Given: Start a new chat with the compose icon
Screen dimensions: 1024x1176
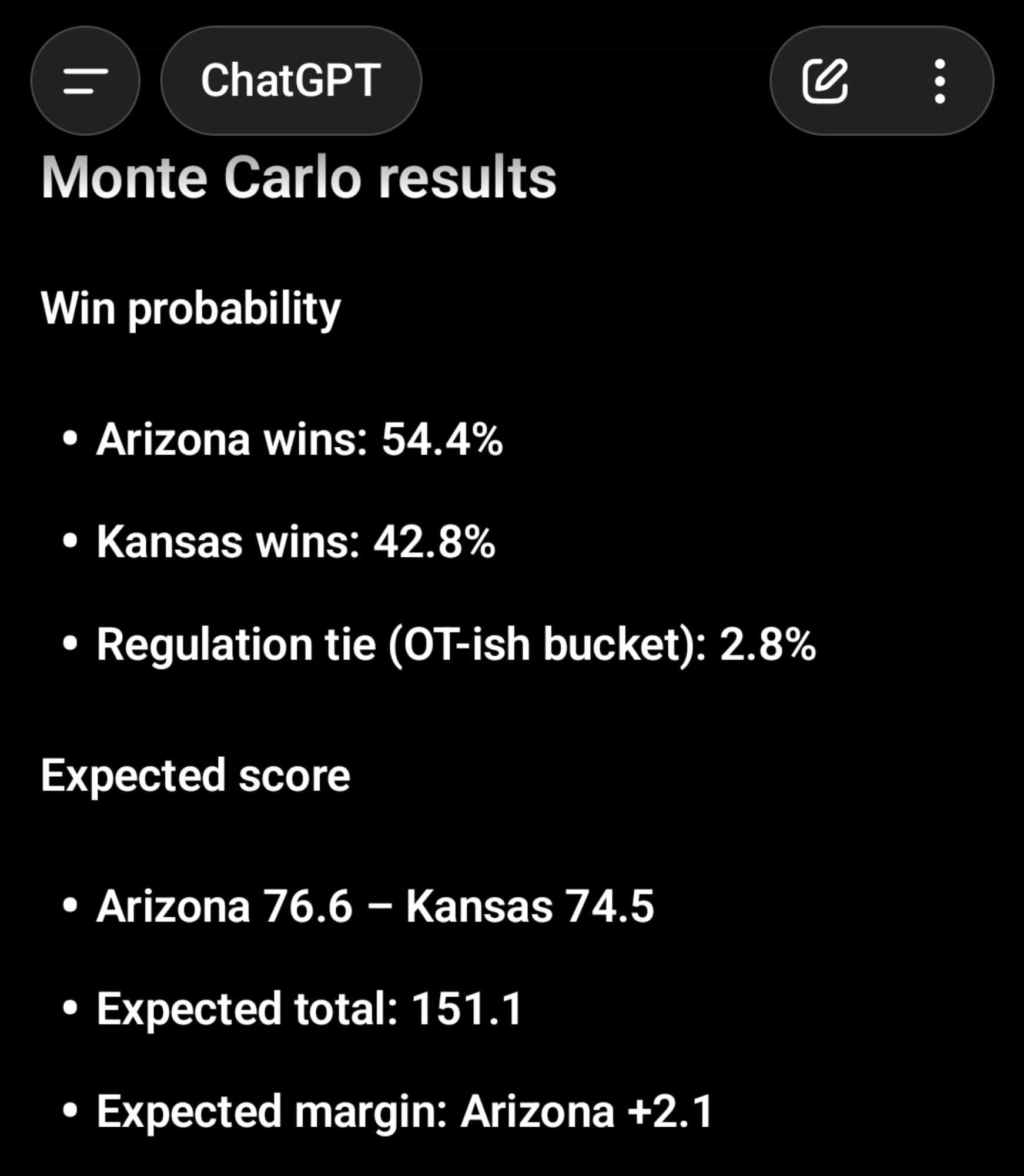Looking at the screenshot, I should [x=825, y=81].
